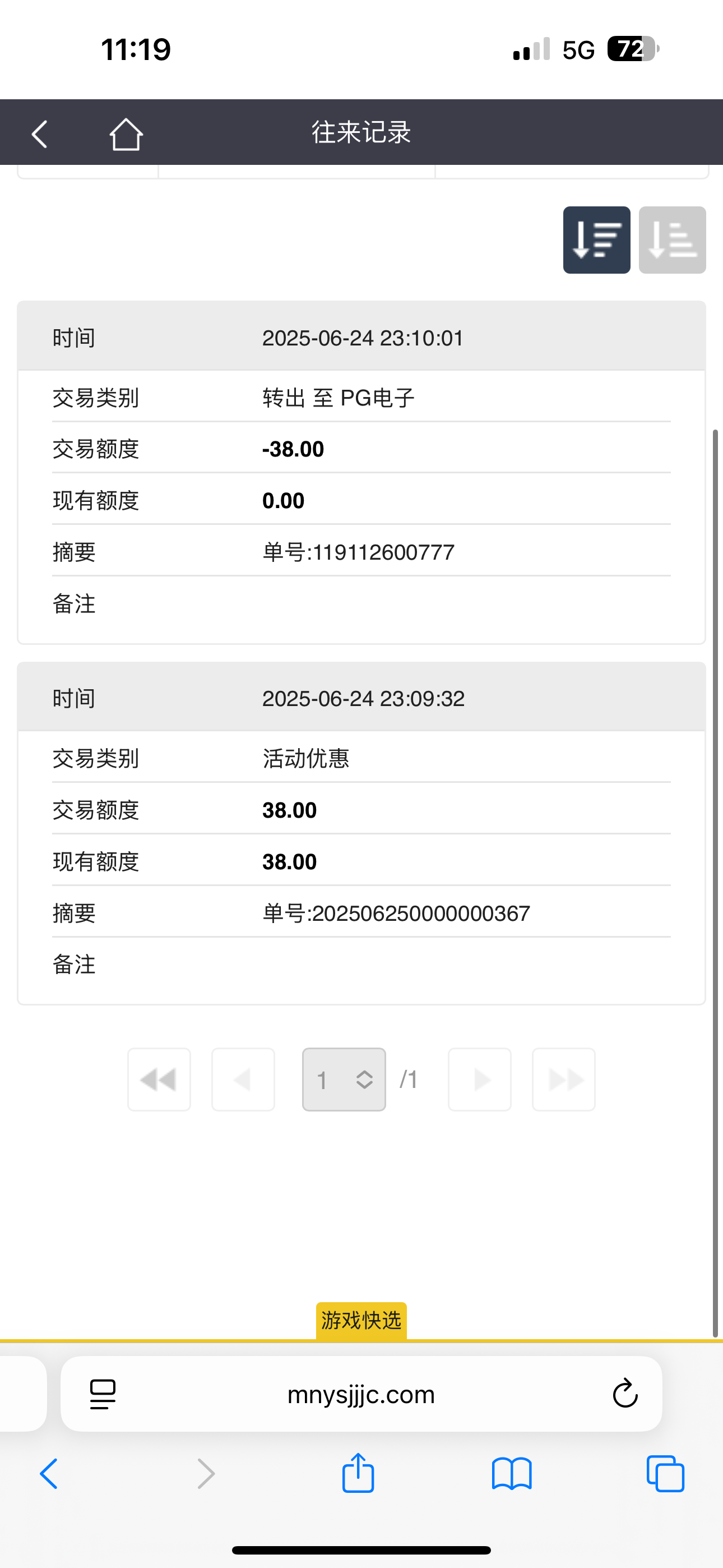Share this page from Safari toolbar

click(x=358, y=1474)
